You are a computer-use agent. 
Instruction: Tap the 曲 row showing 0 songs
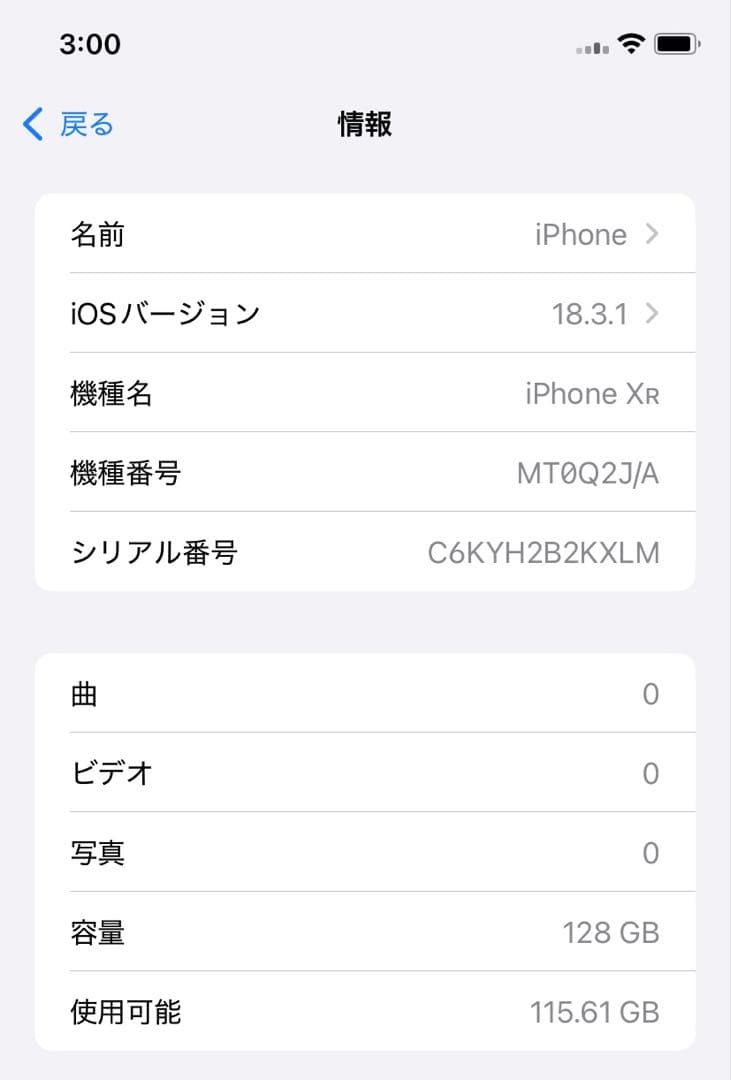click(365, 693)
